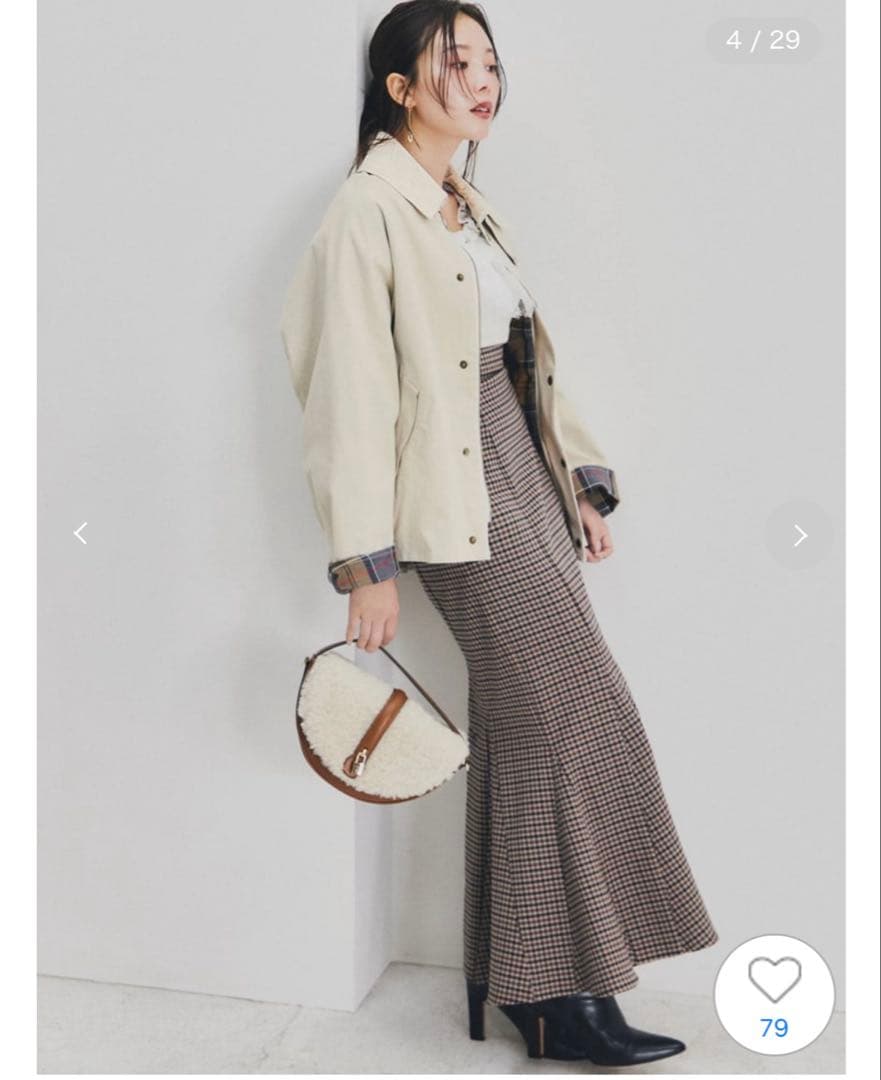Tap the image counter showing 4 of 29
Image resolution: width=881 pixels, height=1080 pixels.
(x=762, y=41)
